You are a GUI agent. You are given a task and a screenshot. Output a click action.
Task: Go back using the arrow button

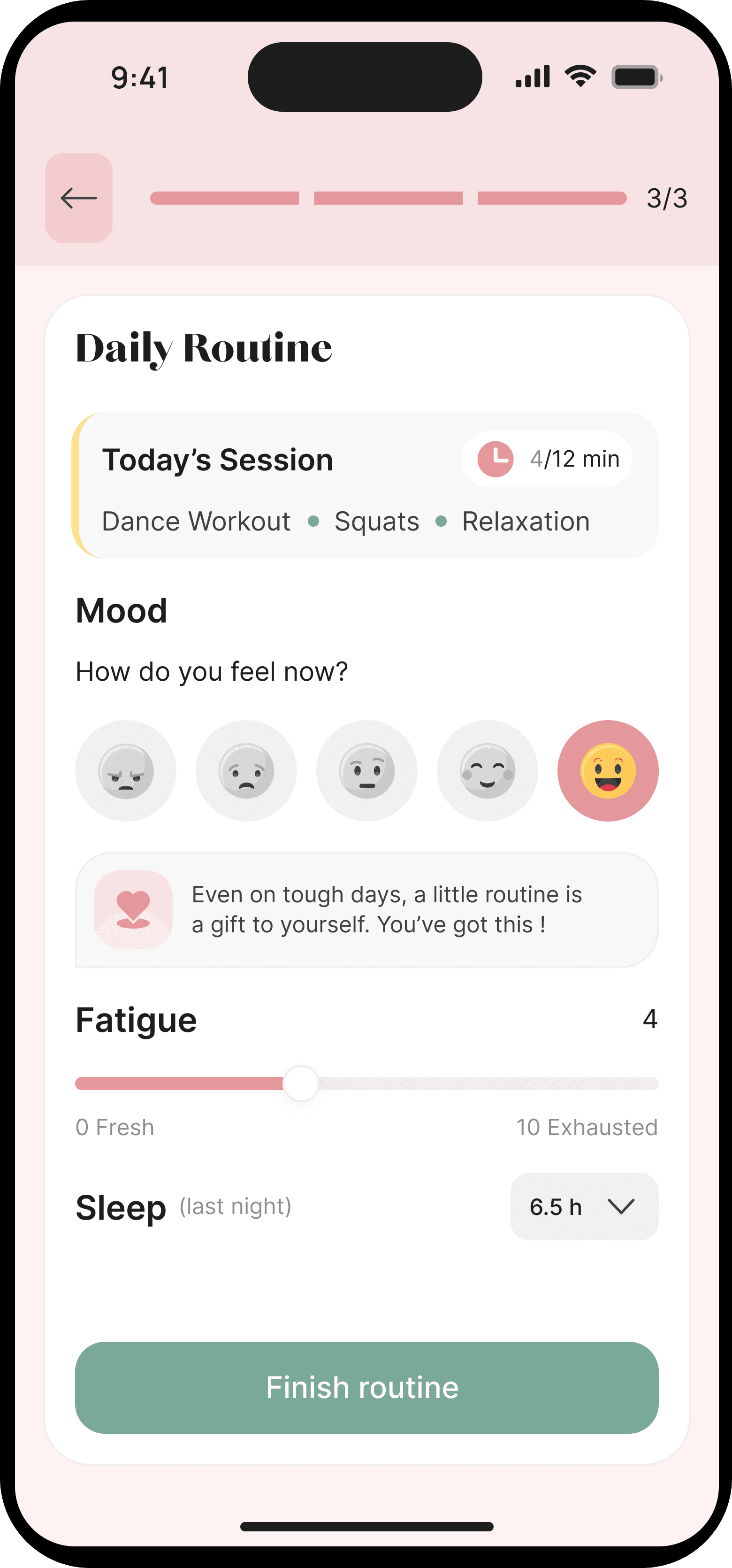coord(78,198)
